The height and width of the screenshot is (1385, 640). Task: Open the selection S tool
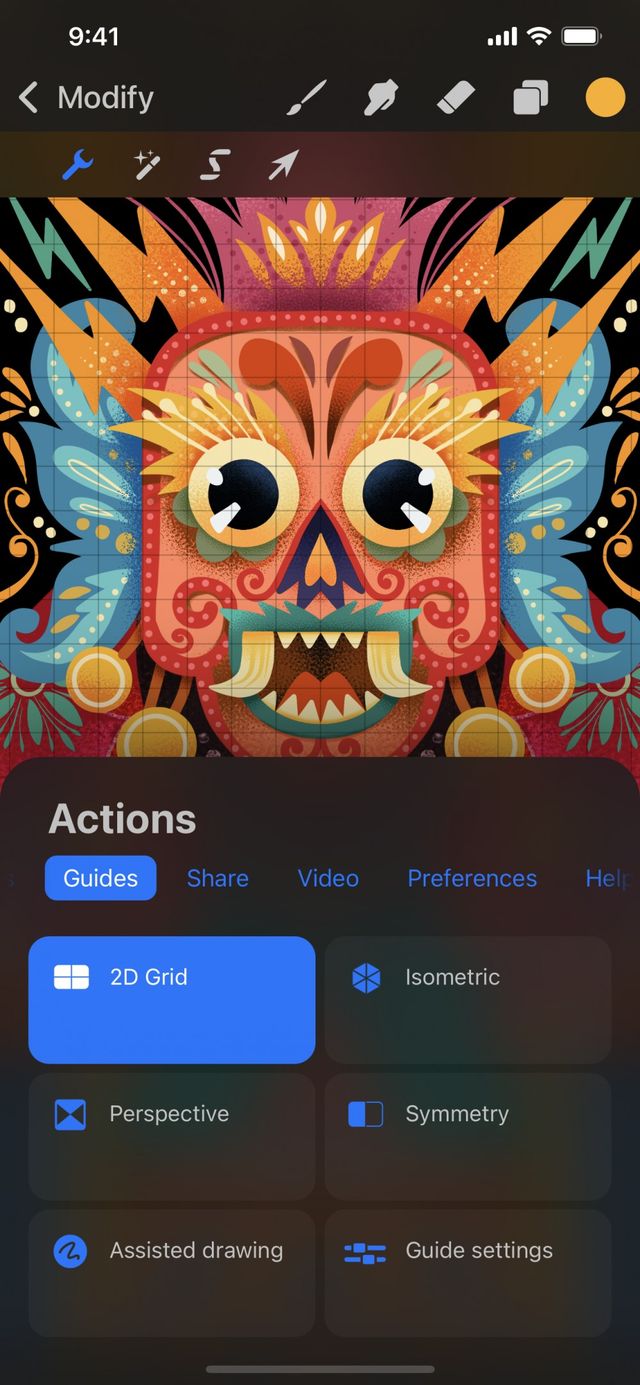coord(215,165)
